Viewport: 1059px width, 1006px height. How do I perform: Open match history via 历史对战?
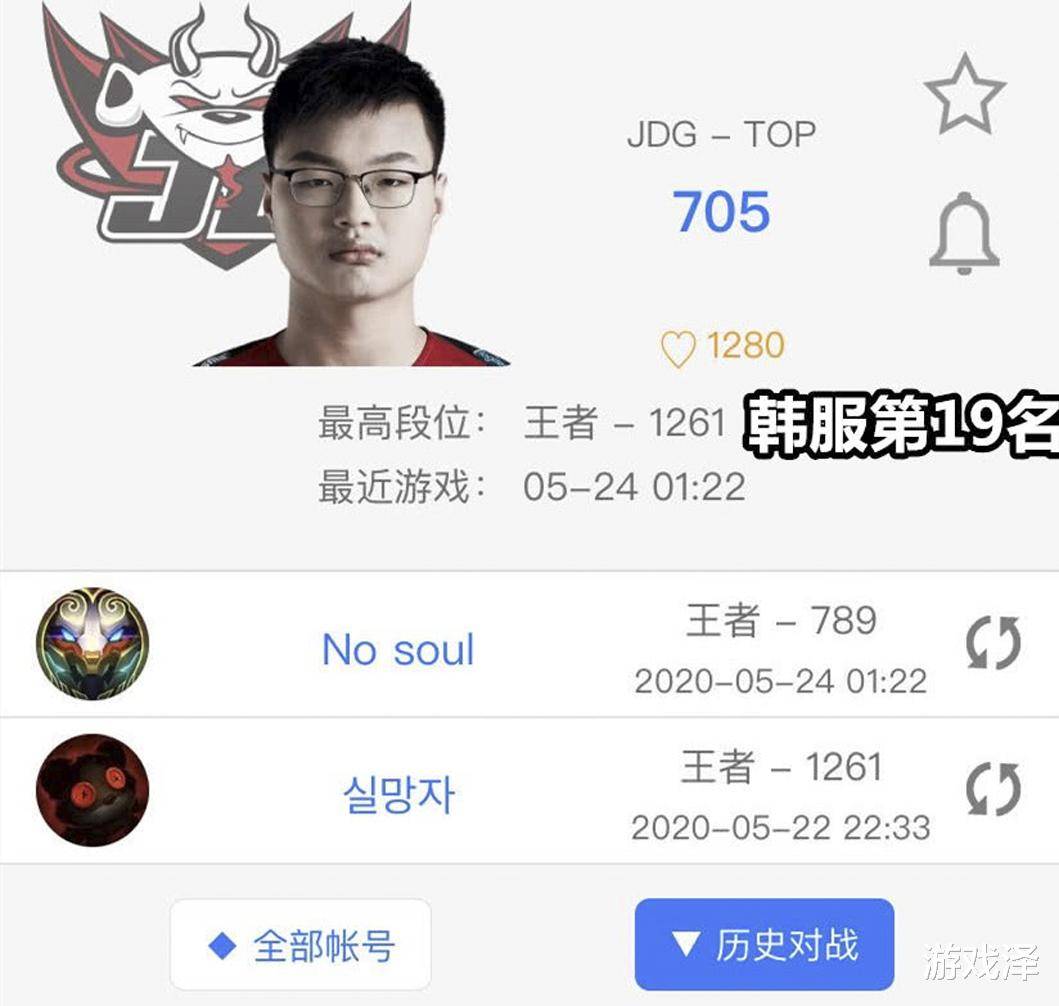pos(764,945)
